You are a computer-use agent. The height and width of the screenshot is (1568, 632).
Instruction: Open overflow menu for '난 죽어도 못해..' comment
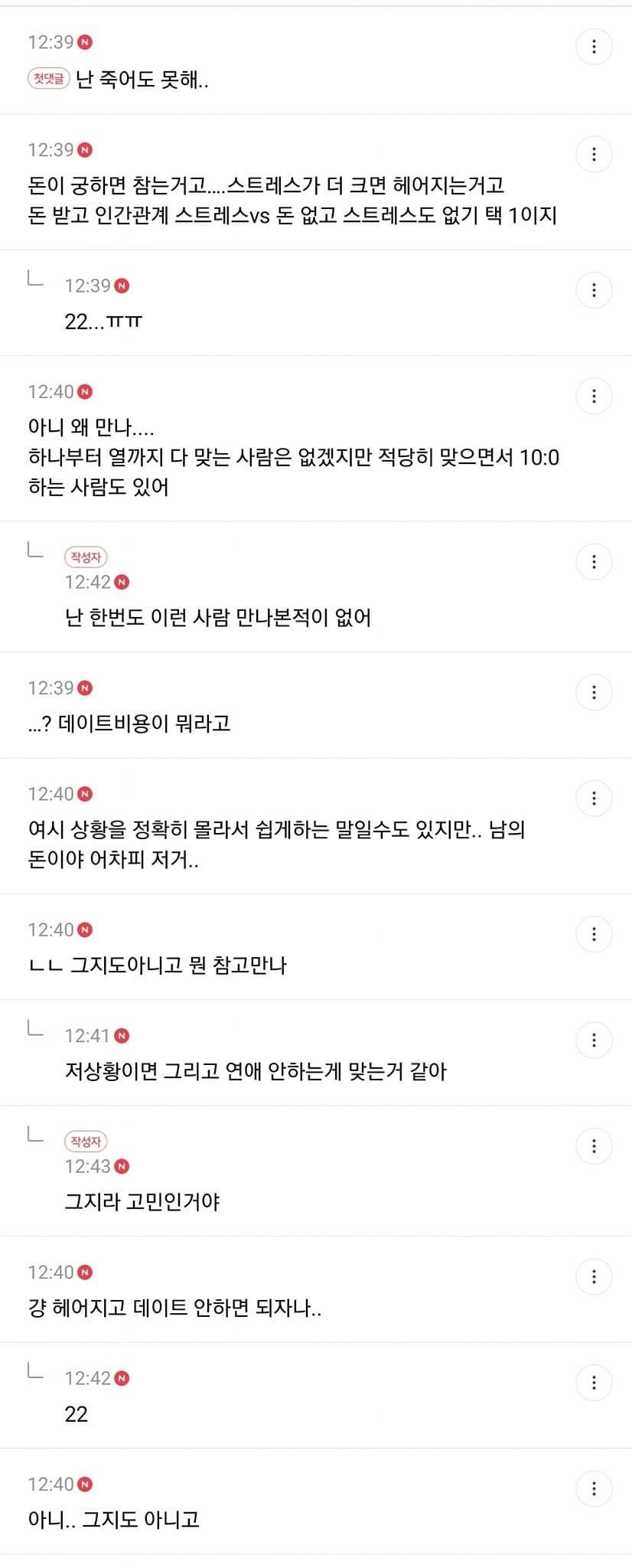click(594, 47)
